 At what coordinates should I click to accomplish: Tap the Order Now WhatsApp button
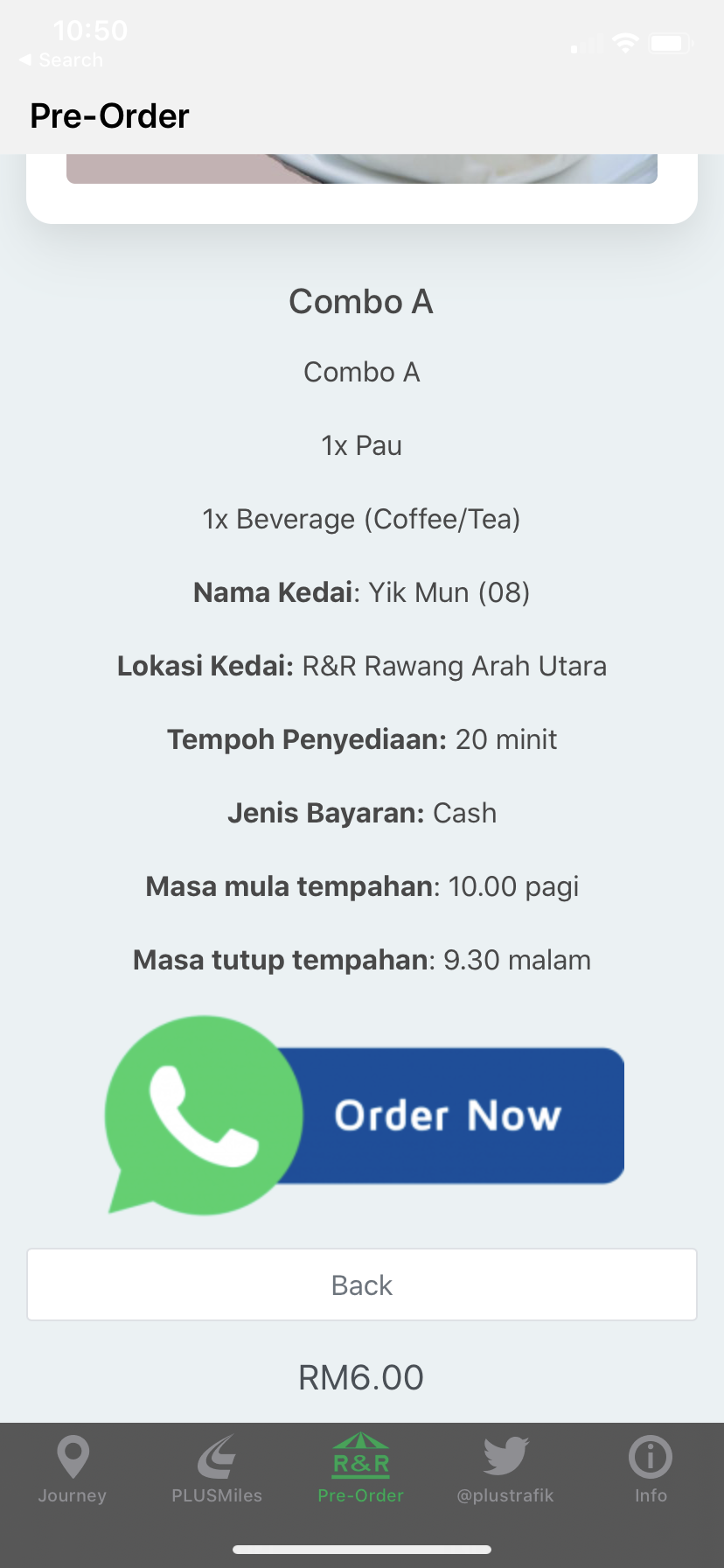[365, 1115]
